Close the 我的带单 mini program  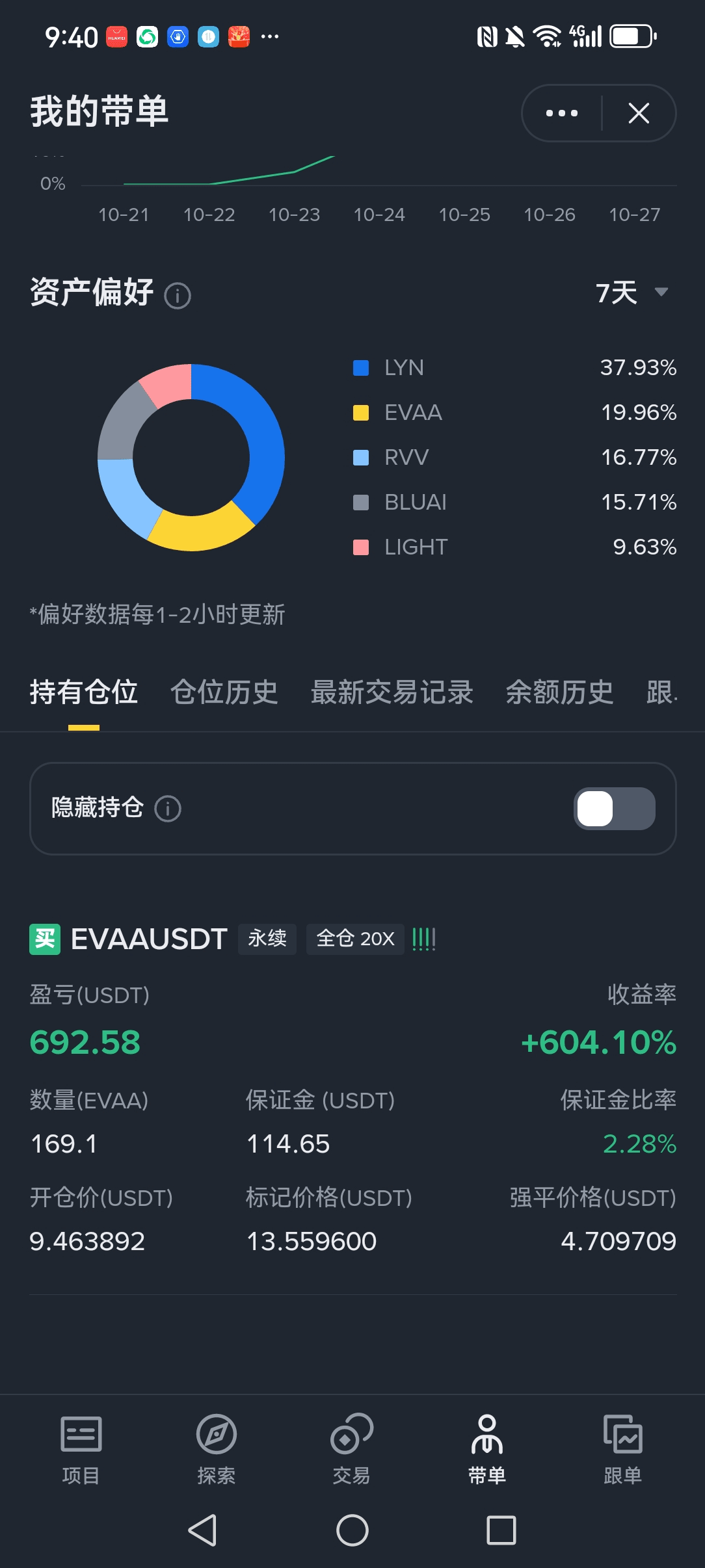click(639, 113)
